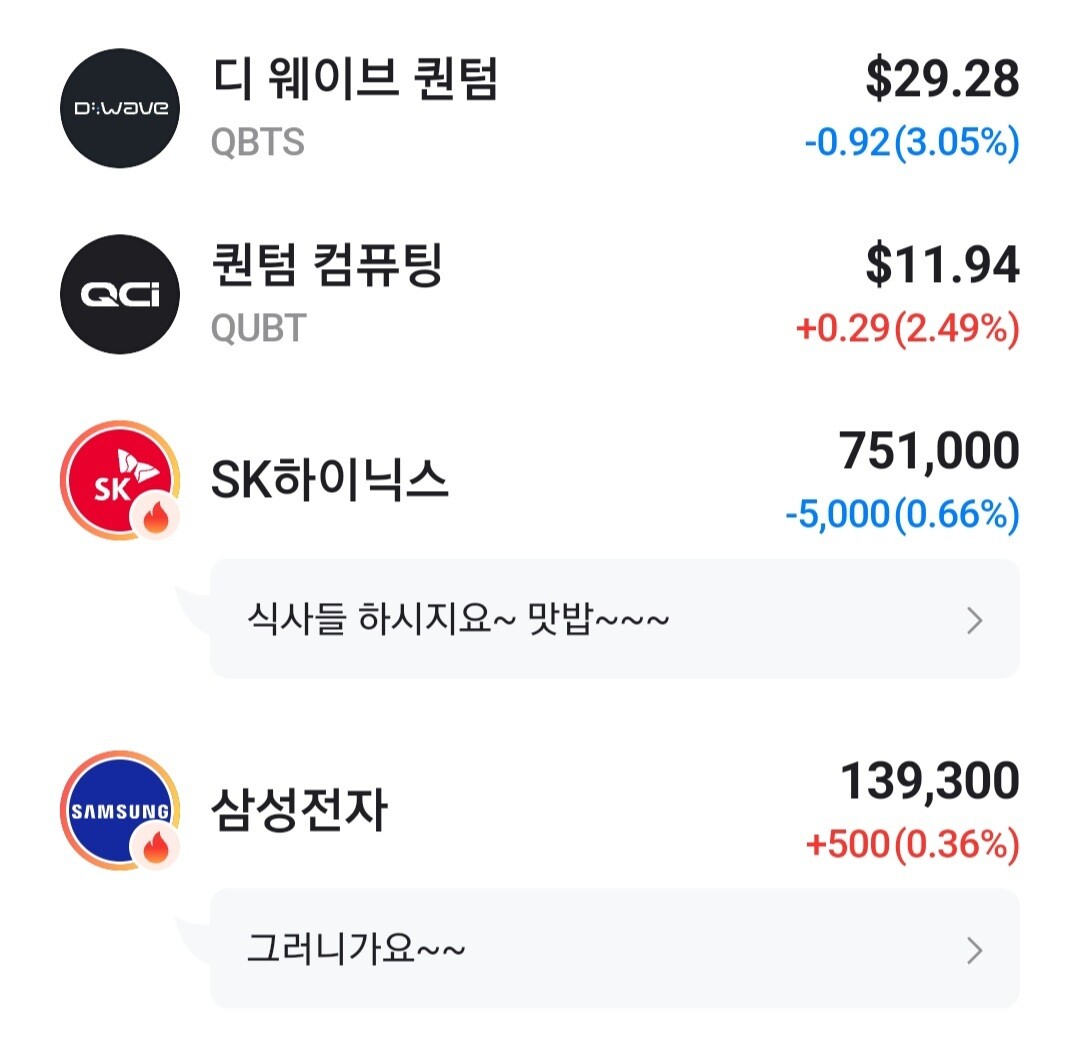Select the 삼성전자 stock row
The height and width of the screenshot is (1052, 1080).
tap(540, 812)
